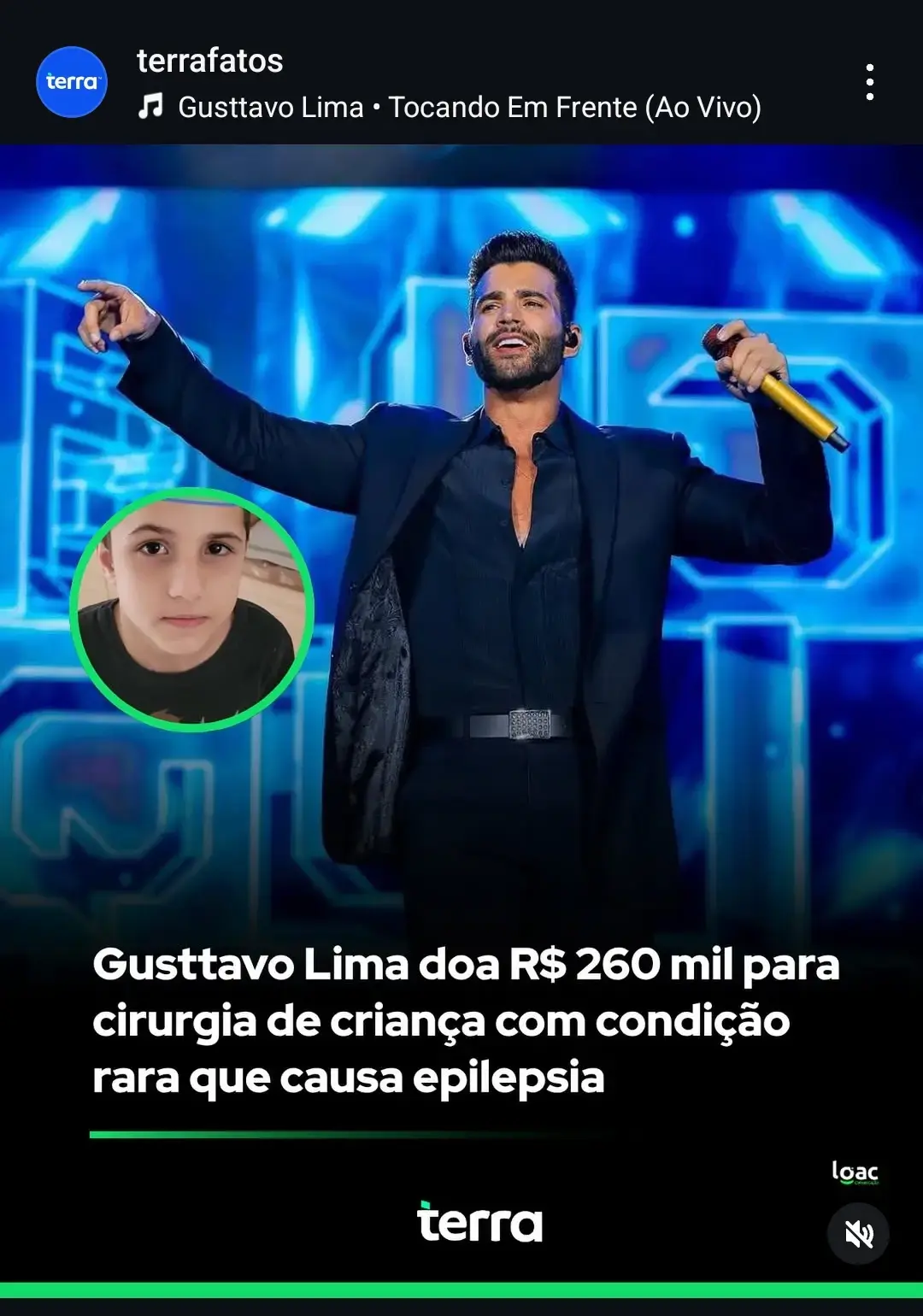Unmute the reel's sound
The height and width of the screenshot is (1316, 923).
click(858, 1233)
